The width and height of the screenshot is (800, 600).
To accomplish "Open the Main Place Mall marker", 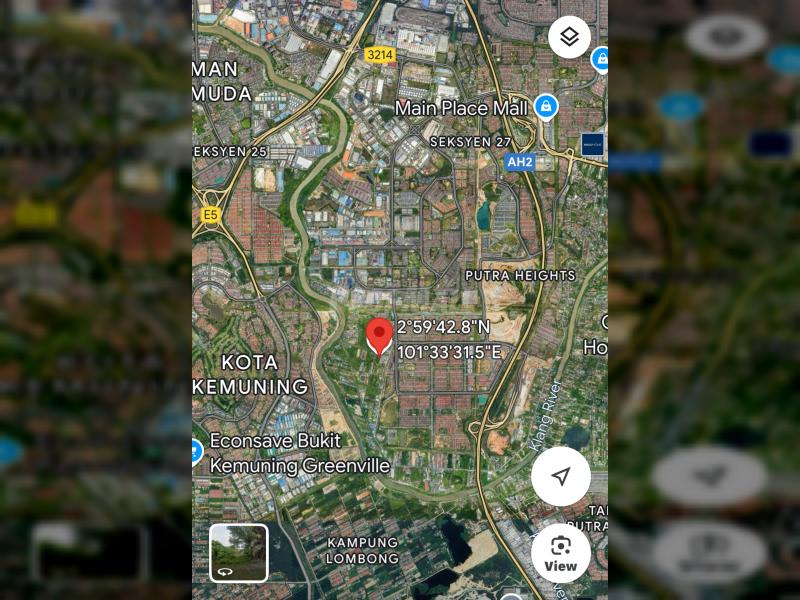I will 545,106.
